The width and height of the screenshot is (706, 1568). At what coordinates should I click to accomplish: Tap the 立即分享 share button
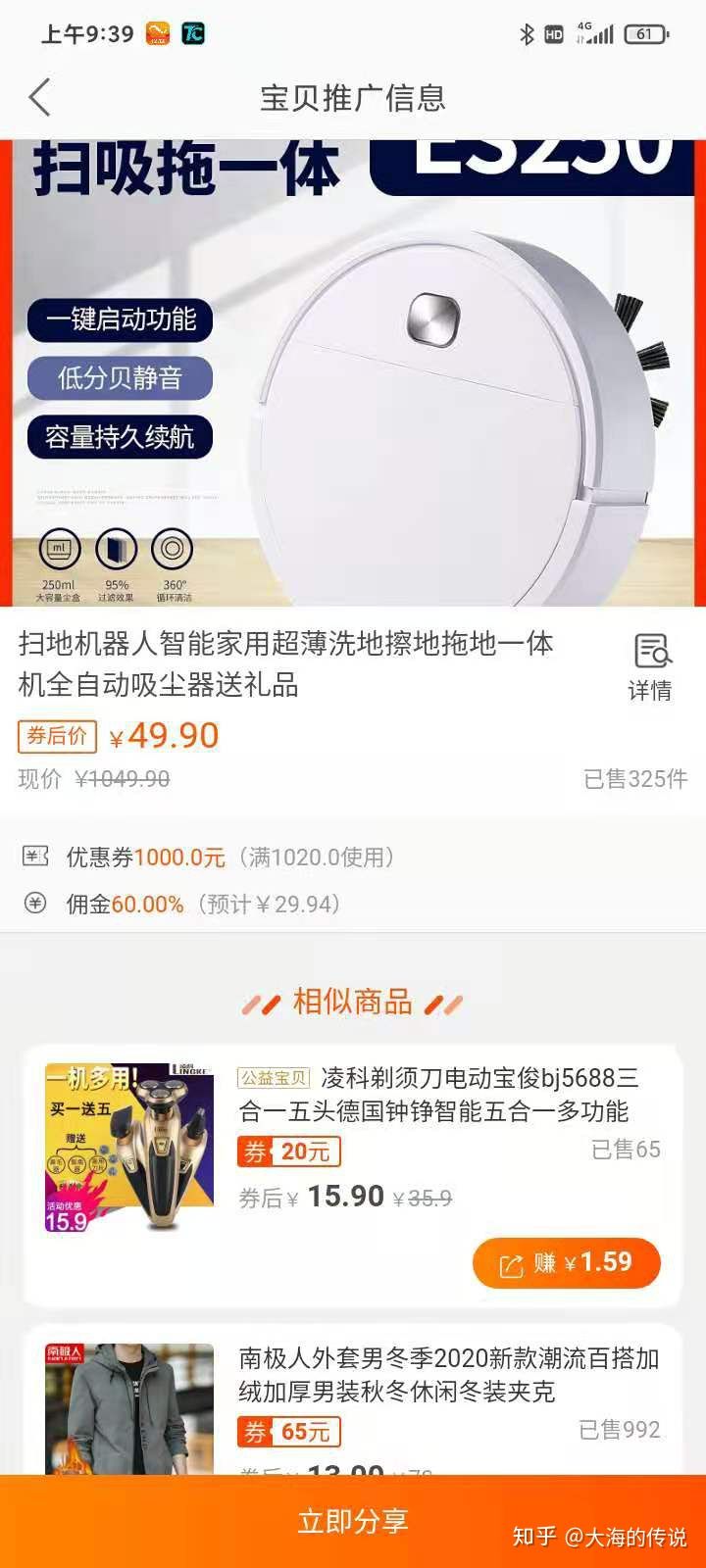coord(352,1521)
